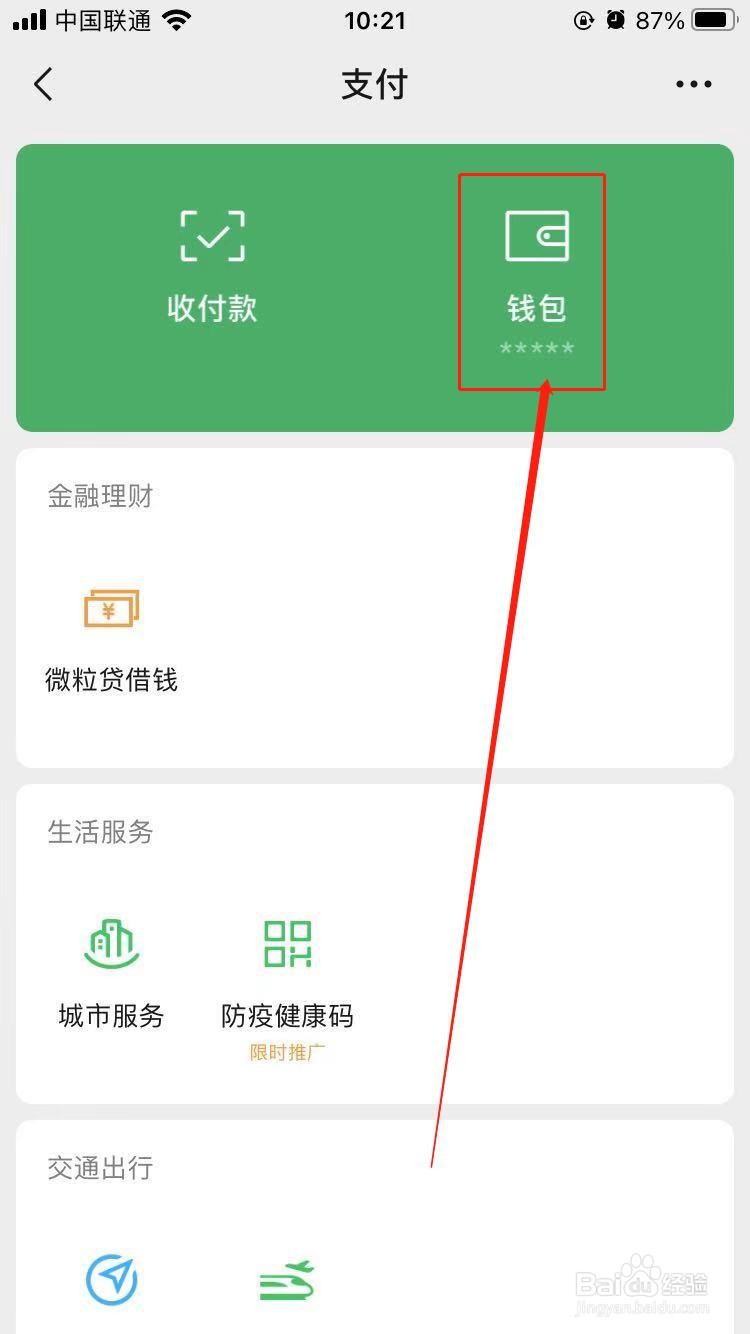
Task: Open the 防疫健康码 health code icon
Action: click(287, 942)
